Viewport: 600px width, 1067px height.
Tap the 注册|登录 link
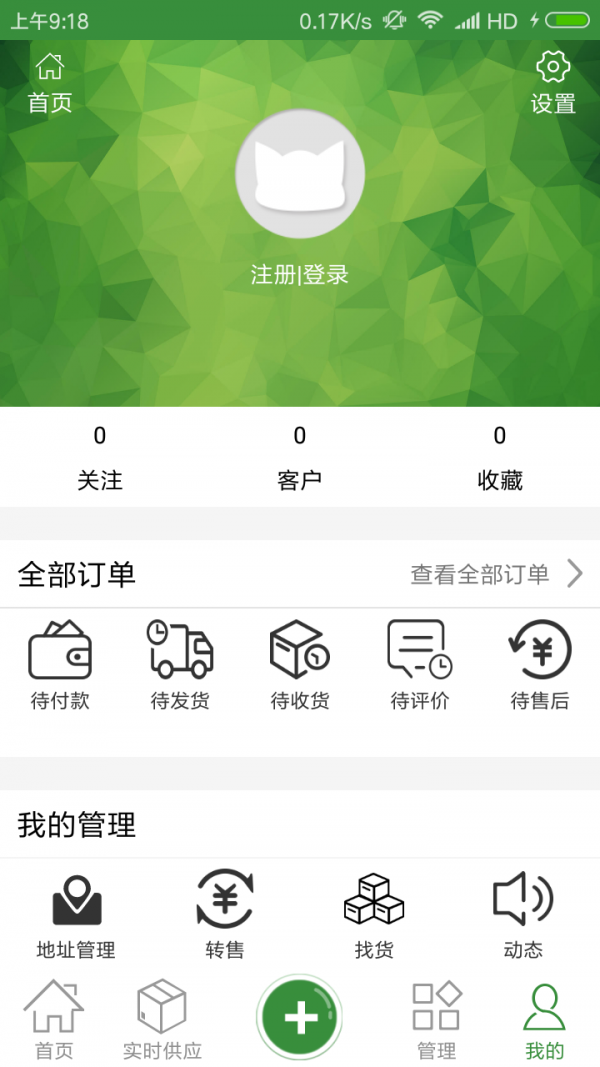[299, 275]
